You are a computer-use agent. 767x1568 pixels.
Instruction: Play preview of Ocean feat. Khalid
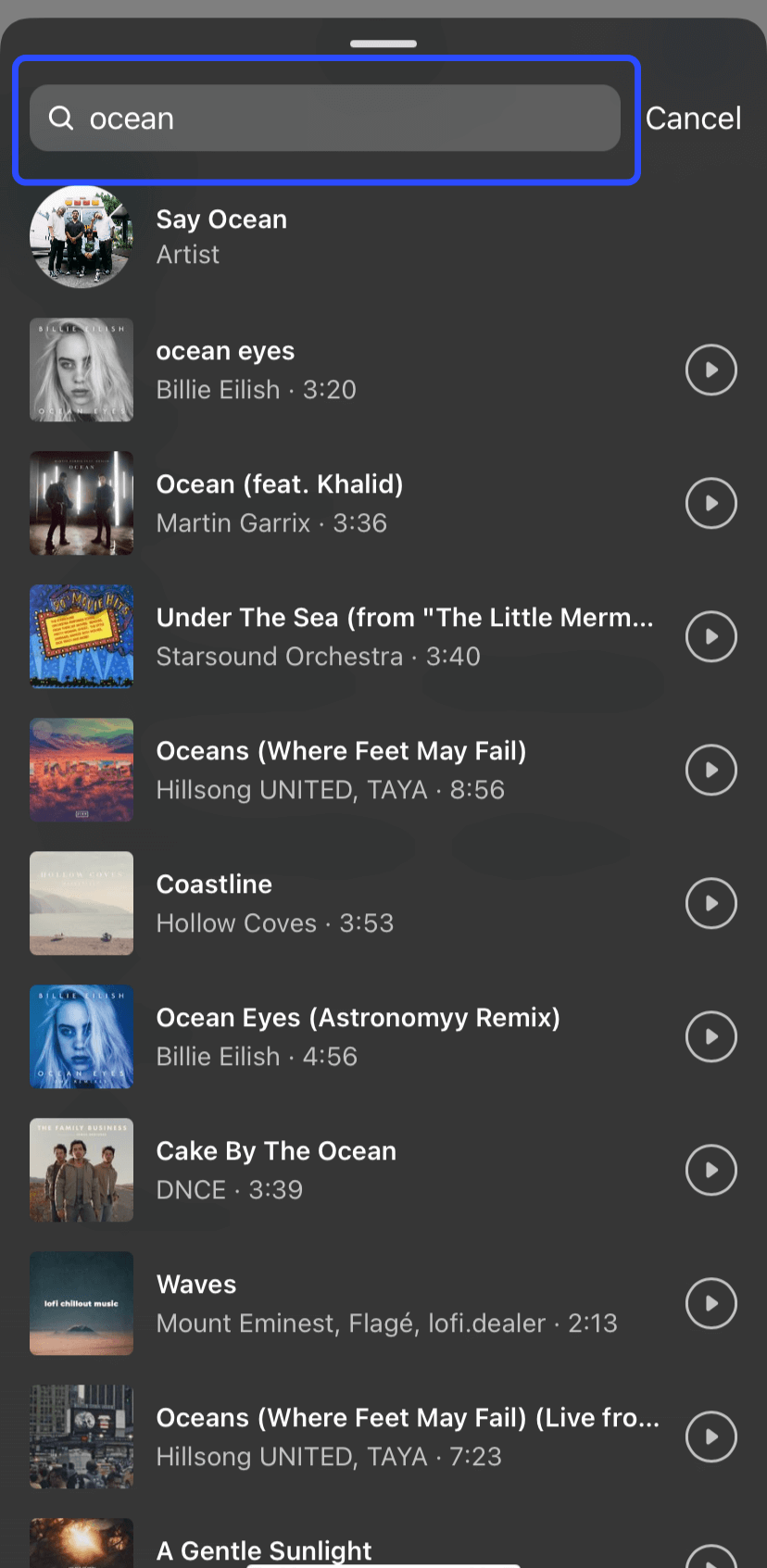(710, 503)
